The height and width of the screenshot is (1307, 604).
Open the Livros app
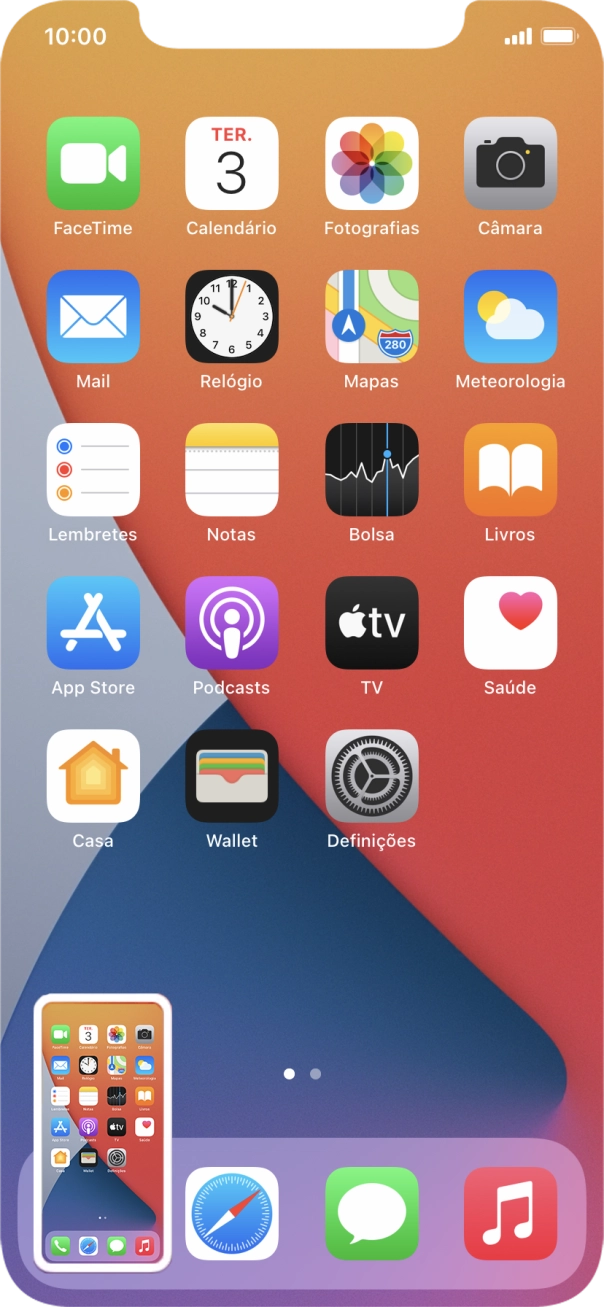coord(510,469)
